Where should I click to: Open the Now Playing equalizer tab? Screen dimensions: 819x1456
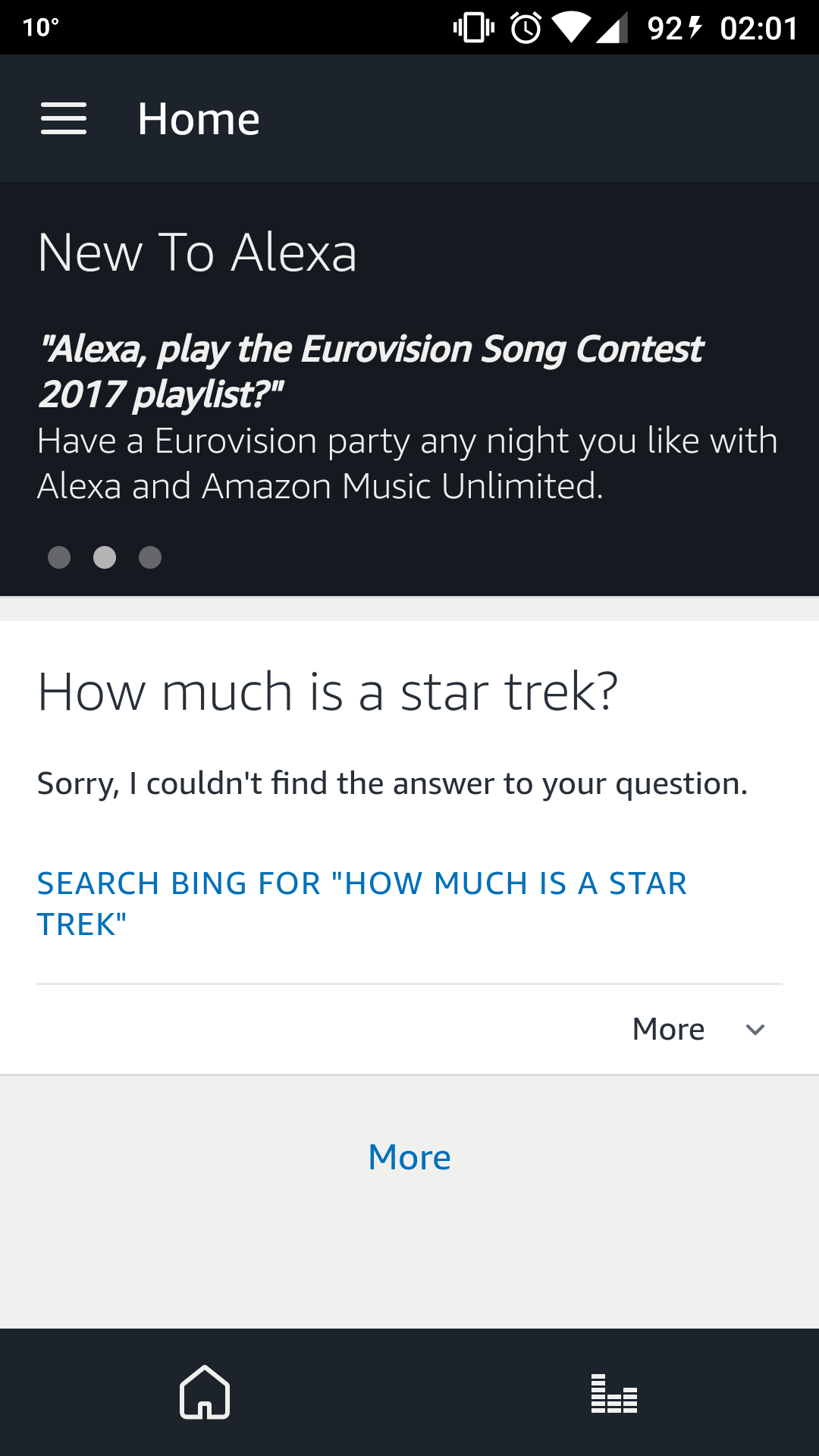pyautogui.click(x=614, y=1392)
